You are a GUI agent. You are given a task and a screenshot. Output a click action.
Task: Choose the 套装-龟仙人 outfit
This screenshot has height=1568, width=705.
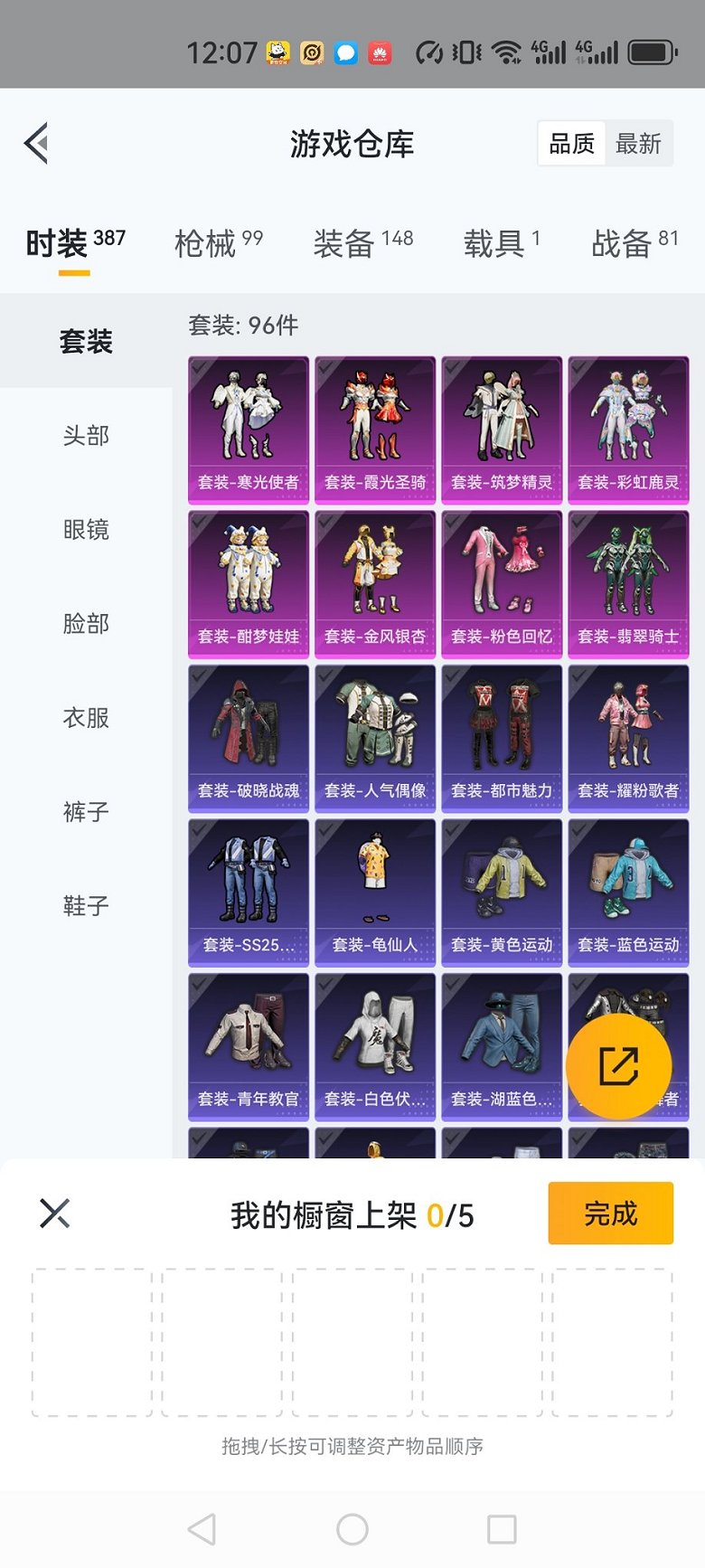tap(375, 892)
